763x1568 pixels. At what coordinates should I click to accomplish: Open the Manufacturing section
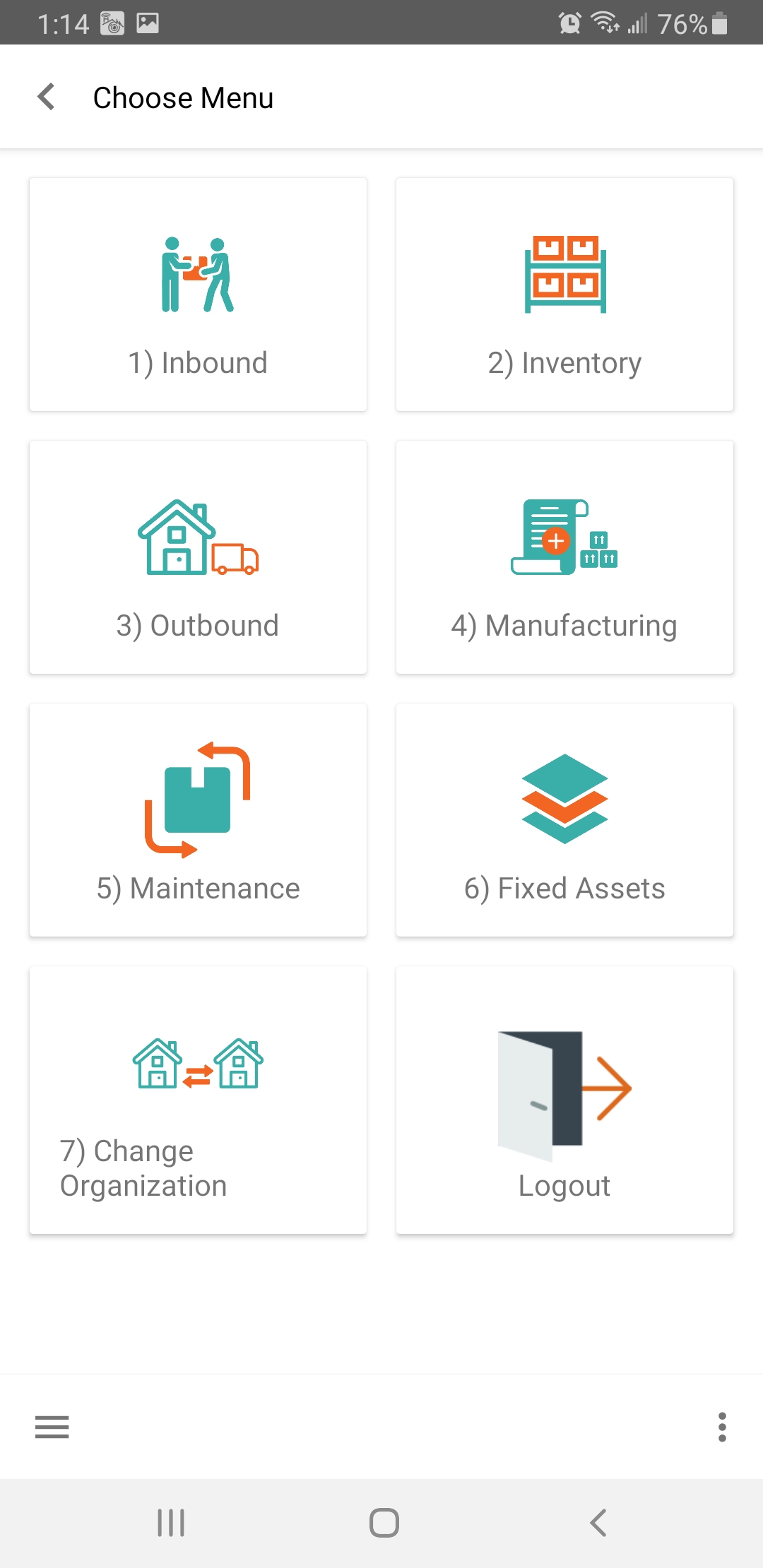click(564, 557)
